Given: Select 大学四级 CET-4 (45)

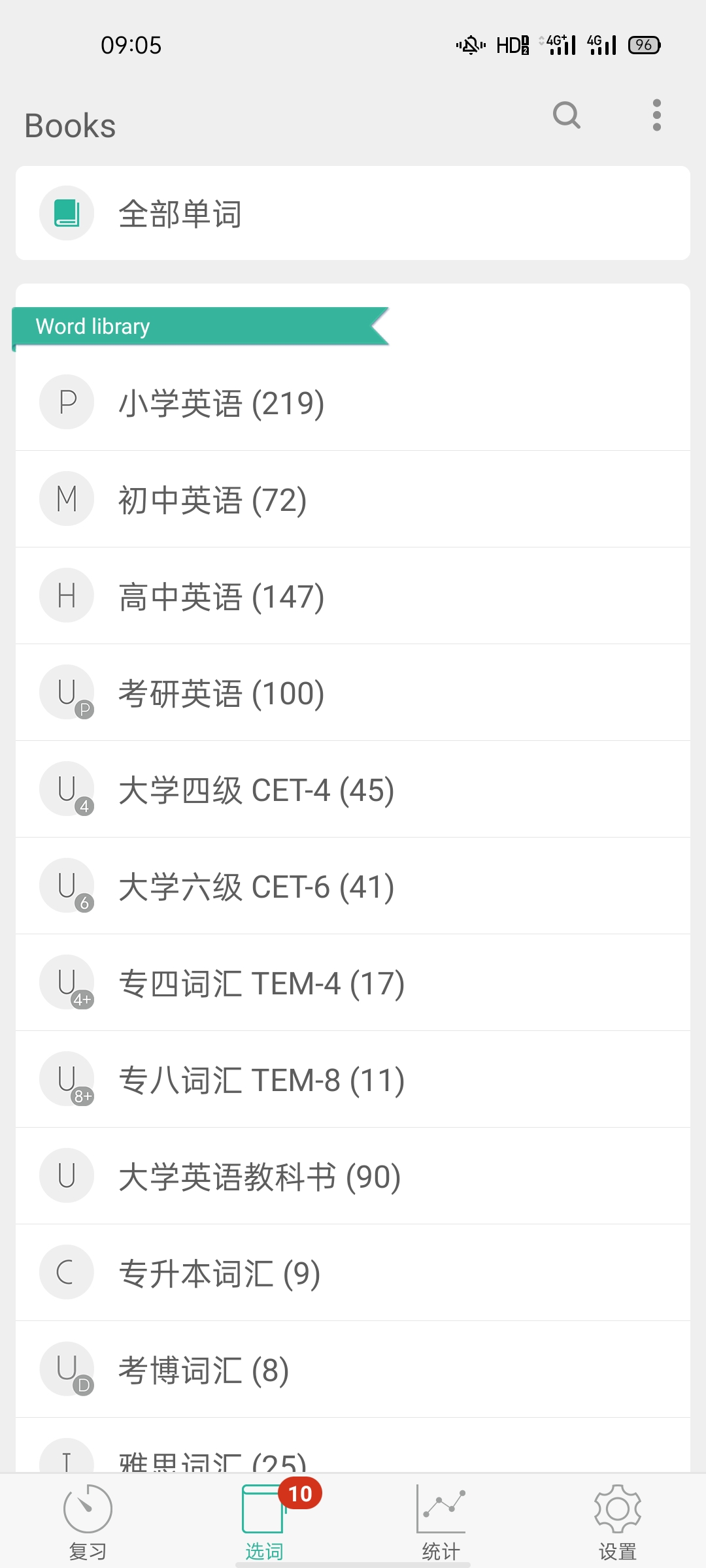Looking at the screenshot, I should click(x=353, y=789).
